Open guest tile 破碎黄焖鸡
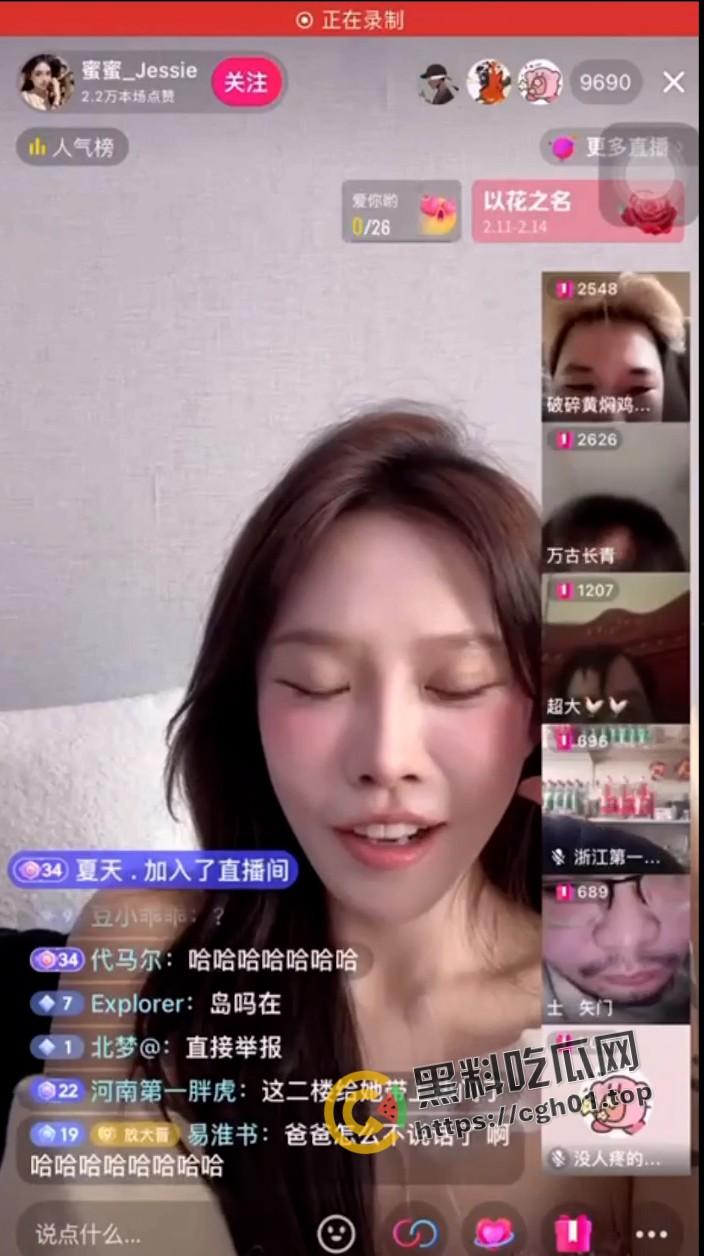 pyautogui.click(x=615, y=346)
